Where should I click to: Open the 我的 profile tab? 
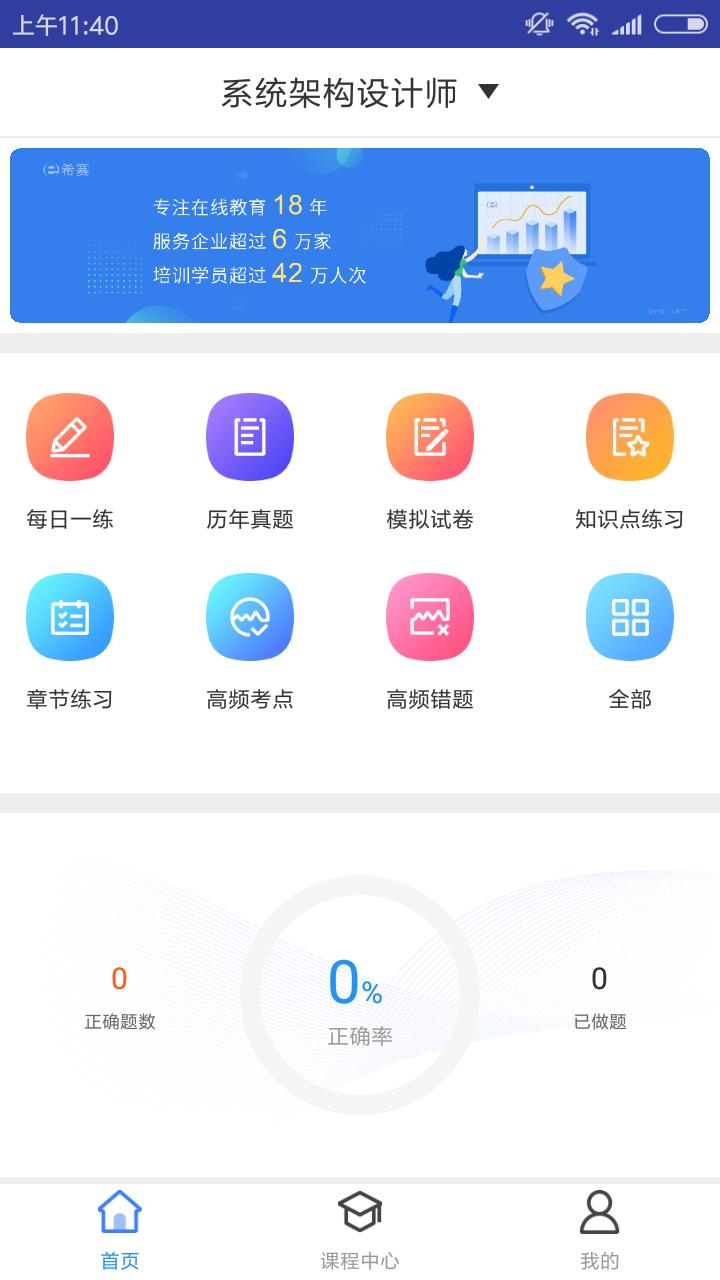click(x=600, y=1230)
